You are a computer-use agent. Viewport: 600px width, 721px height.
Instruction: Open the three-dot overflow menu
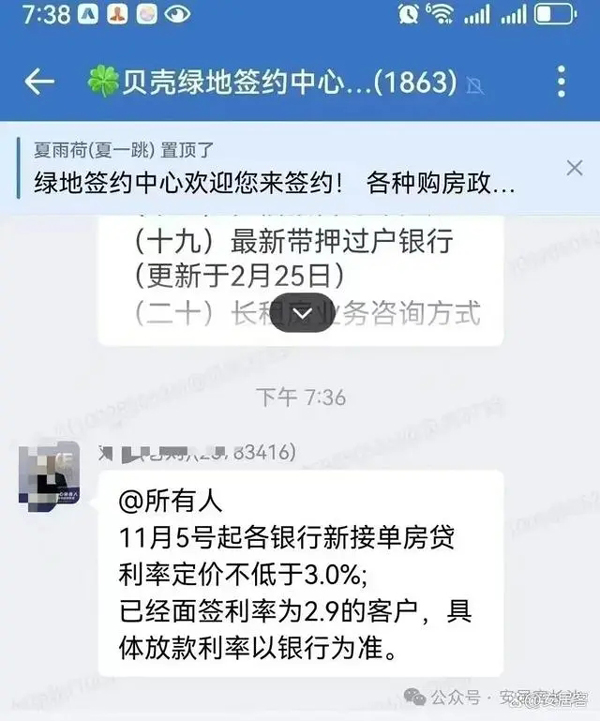(561, 81)
